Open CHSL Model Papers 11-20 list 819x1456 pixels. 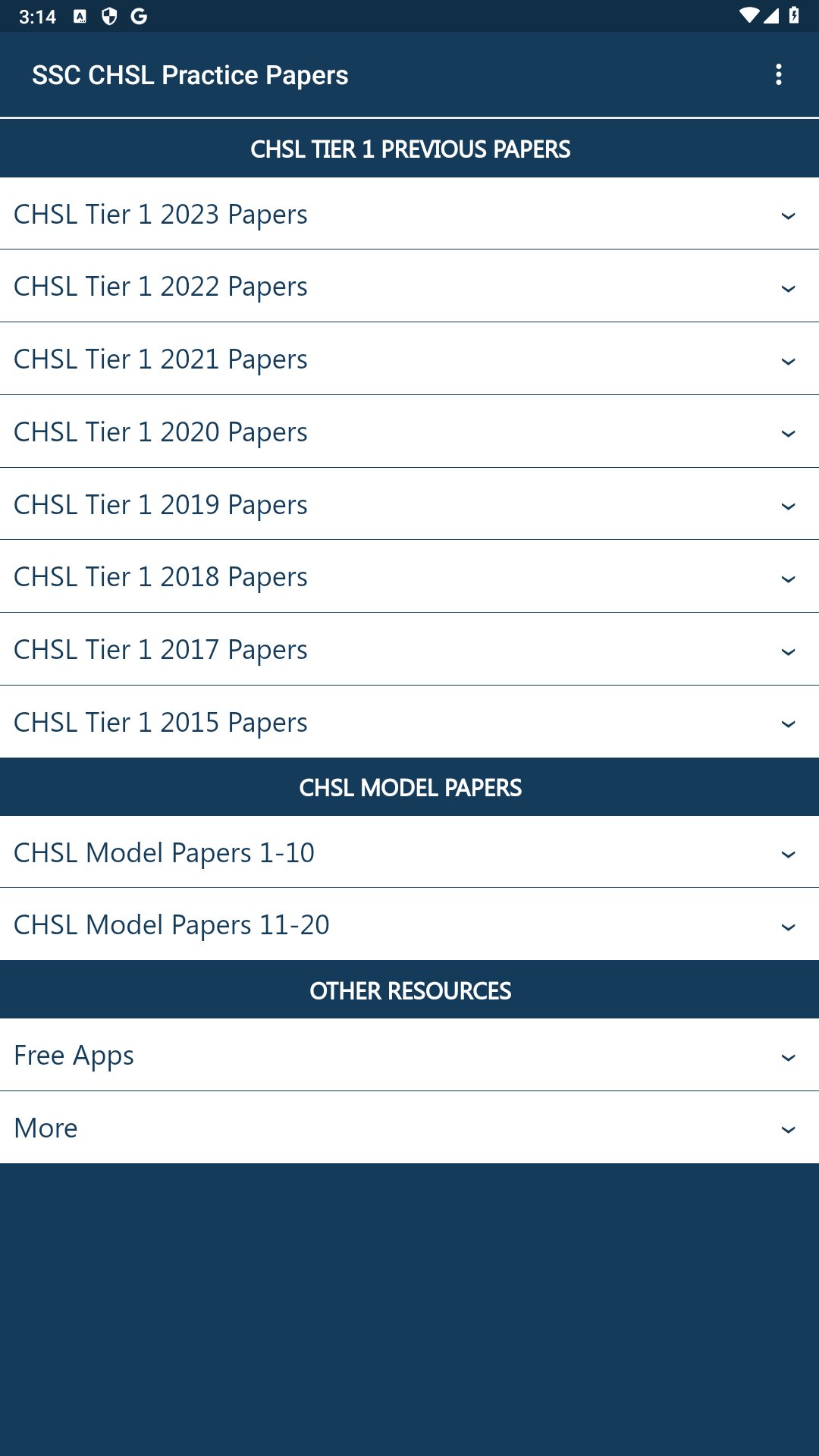pyautogui.click(x=409, y=925)
